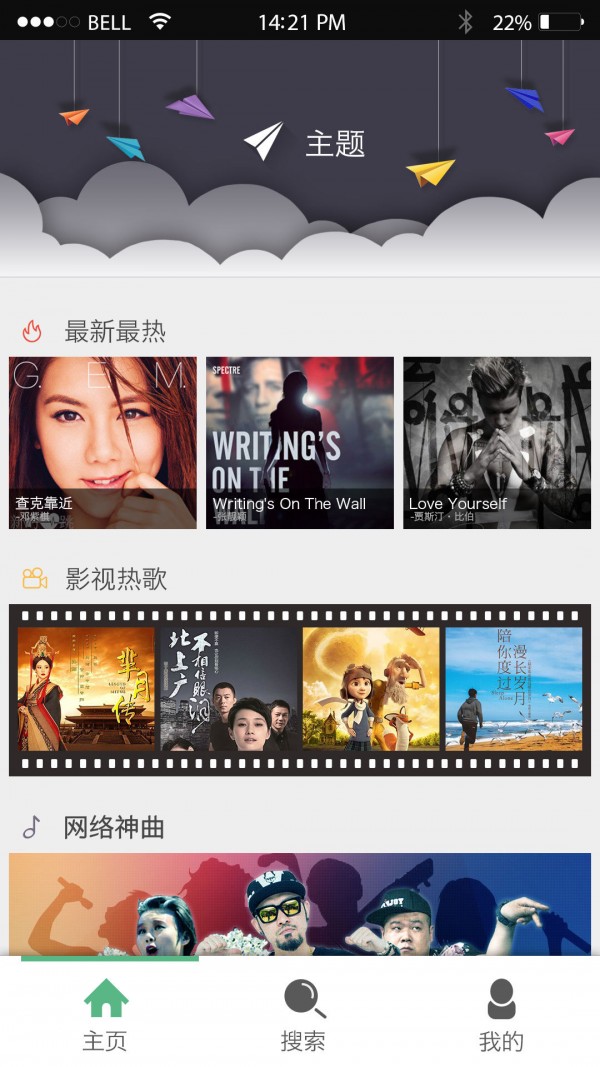Switch to the 搜索 tab
Image resolution: width=600 pixels, height=1067 pixels.
(303, 1014)
